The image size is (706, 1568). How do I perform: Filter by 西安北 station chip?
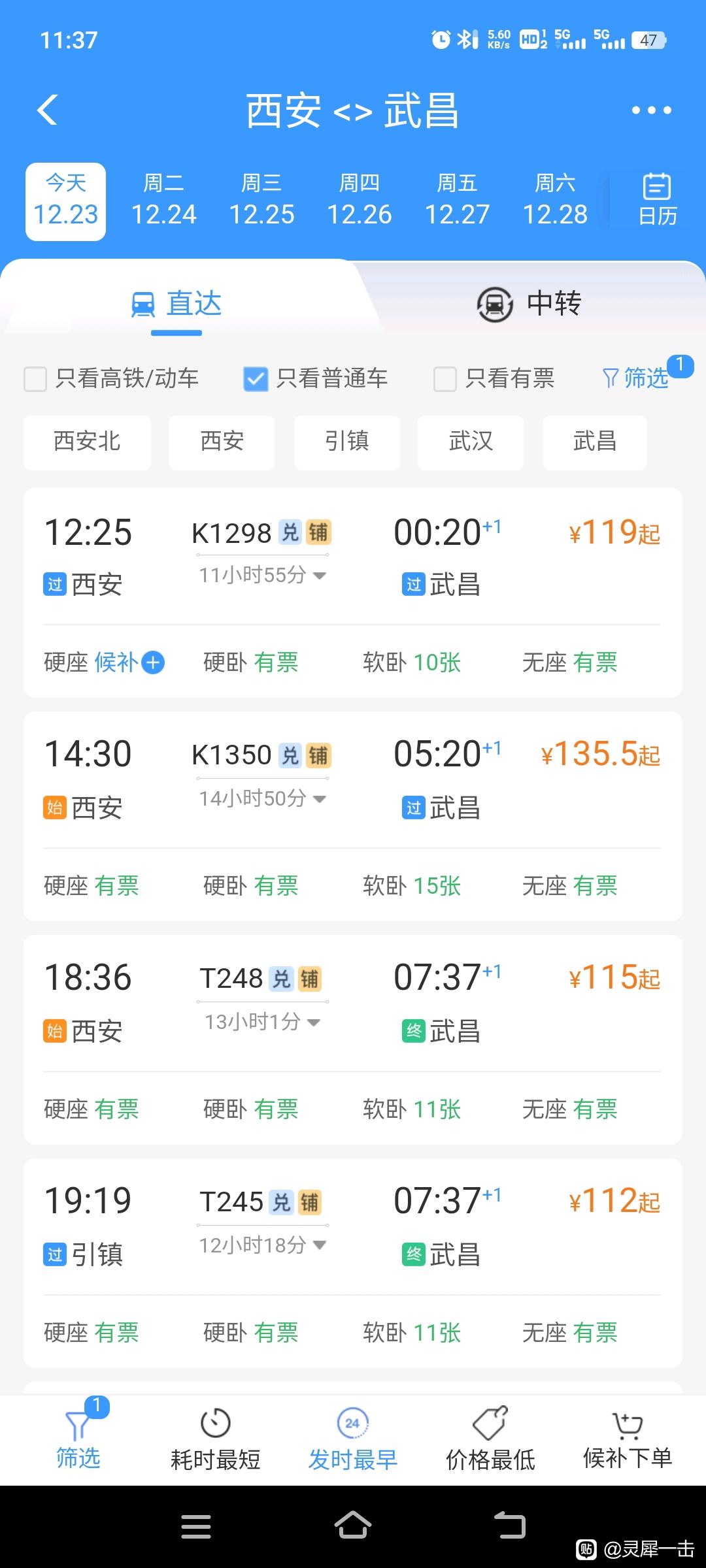point(87,442)
